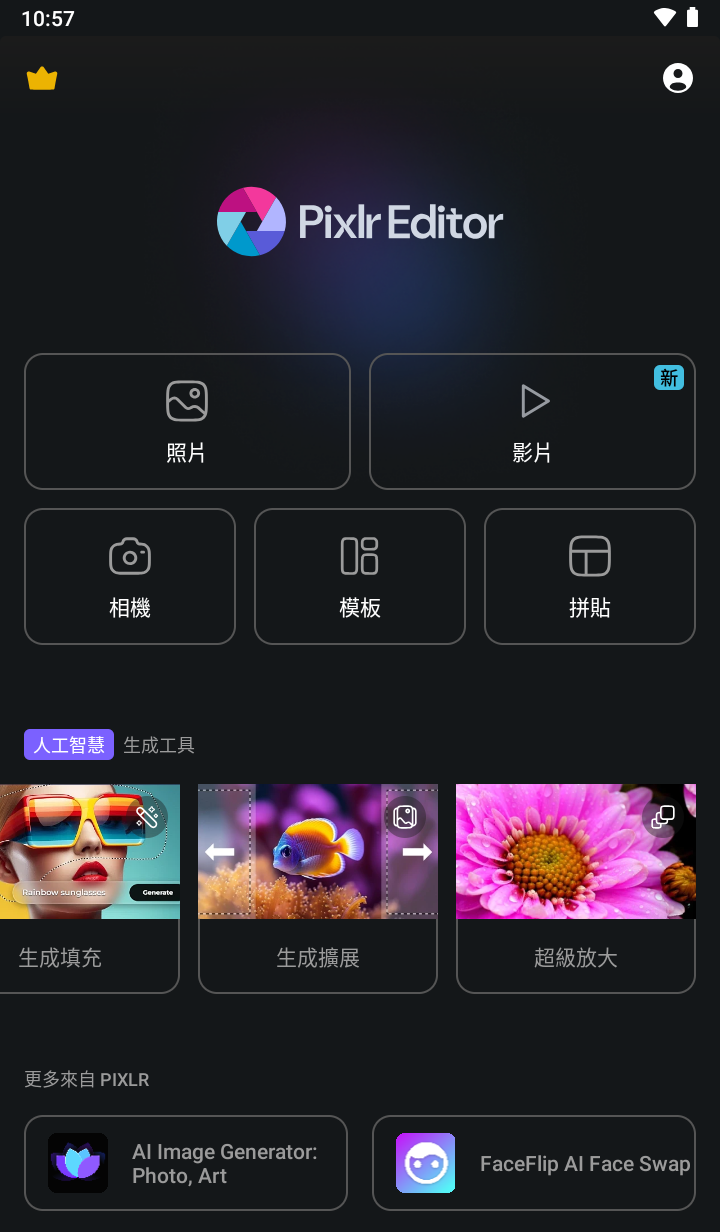This screenshot has width=720, height=1232.
Task: Tap the expand icon on 生成擴展 card
Action: click(403, 817)
